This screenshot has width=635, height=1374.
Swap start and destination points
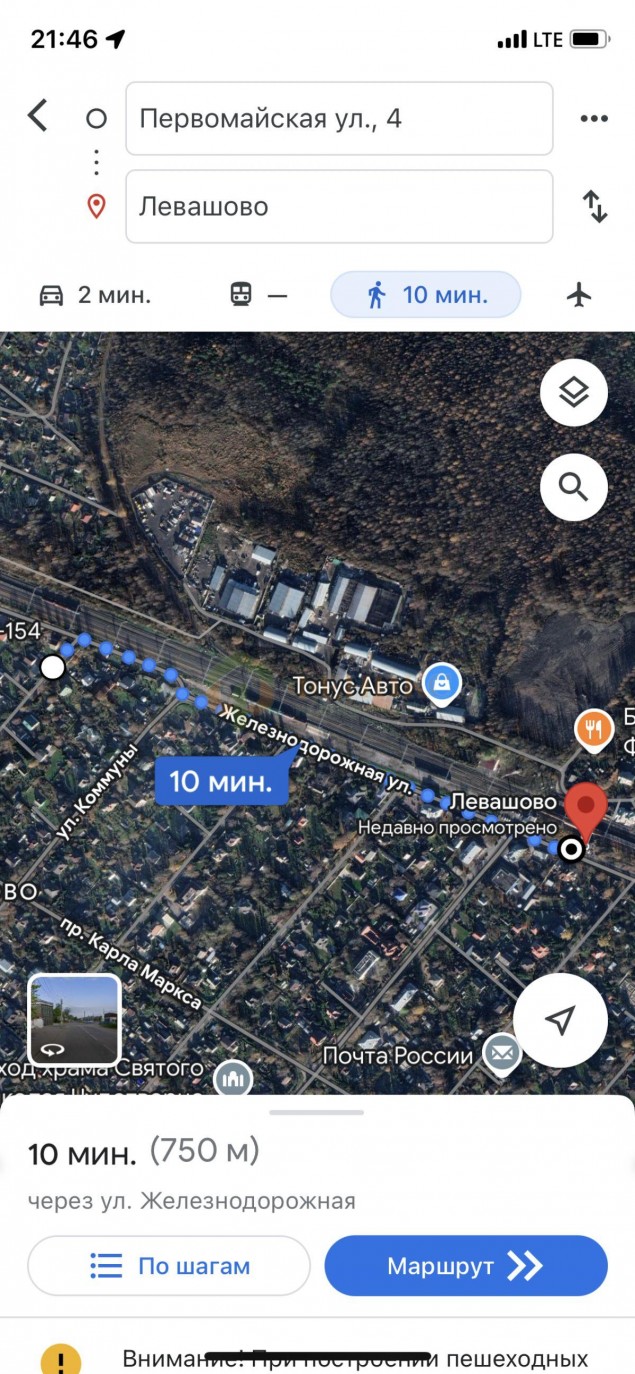pos(595,207)
